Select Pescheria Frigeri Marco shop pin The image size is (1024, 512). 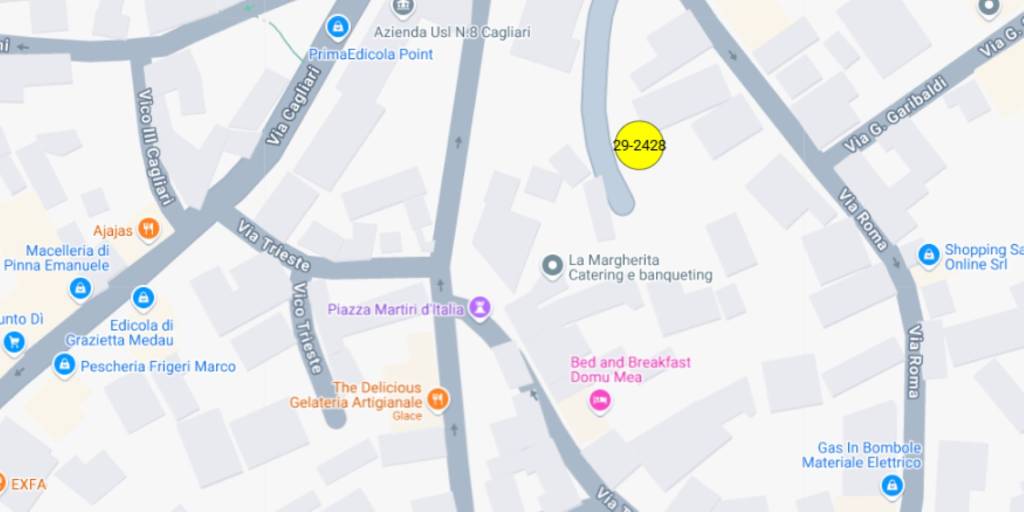tap(65, 365)
